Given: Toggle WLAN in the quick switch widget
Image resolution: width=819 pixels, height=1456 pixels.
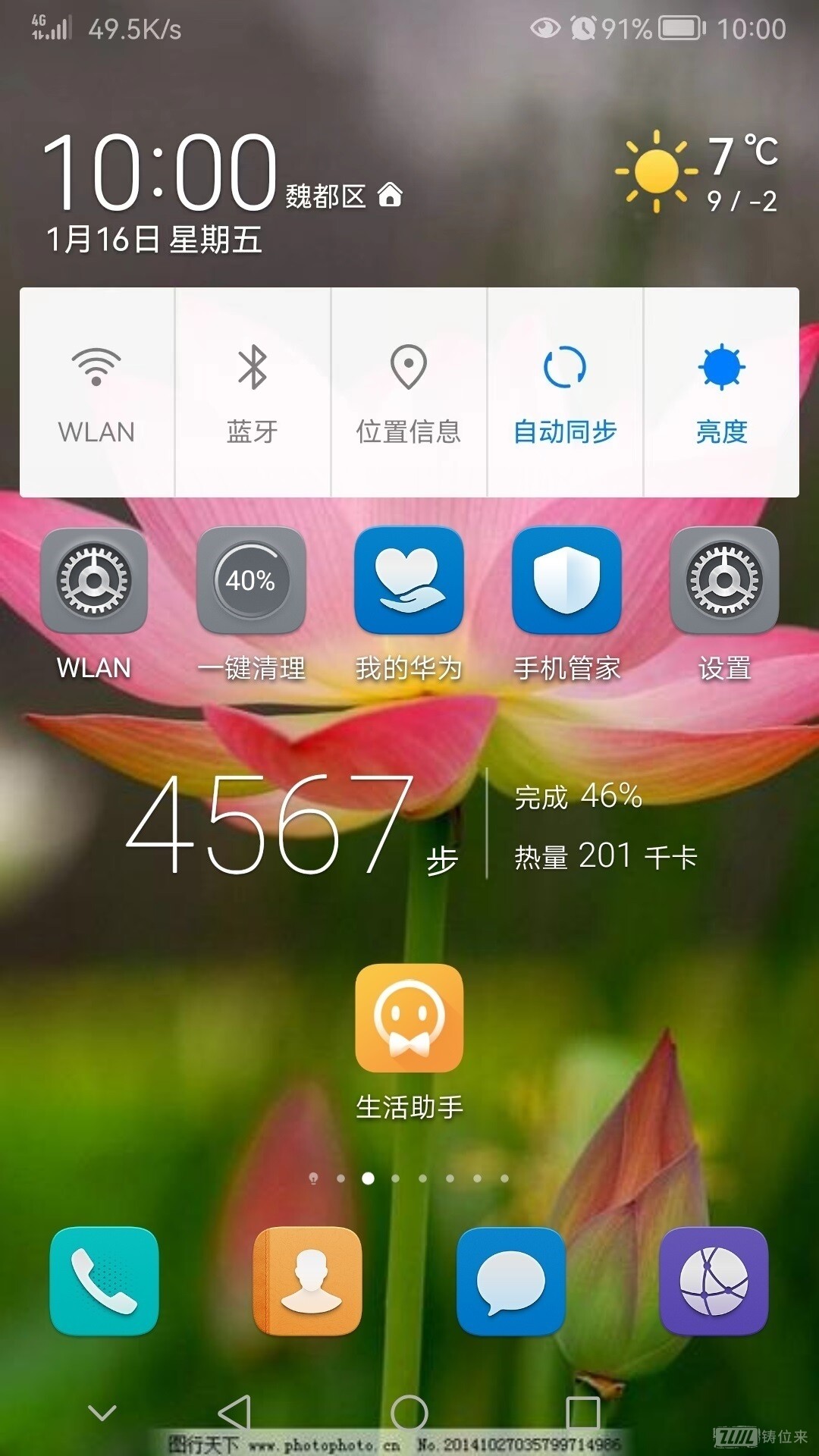Looking at the screenshot, I should (x=96, y=392).
